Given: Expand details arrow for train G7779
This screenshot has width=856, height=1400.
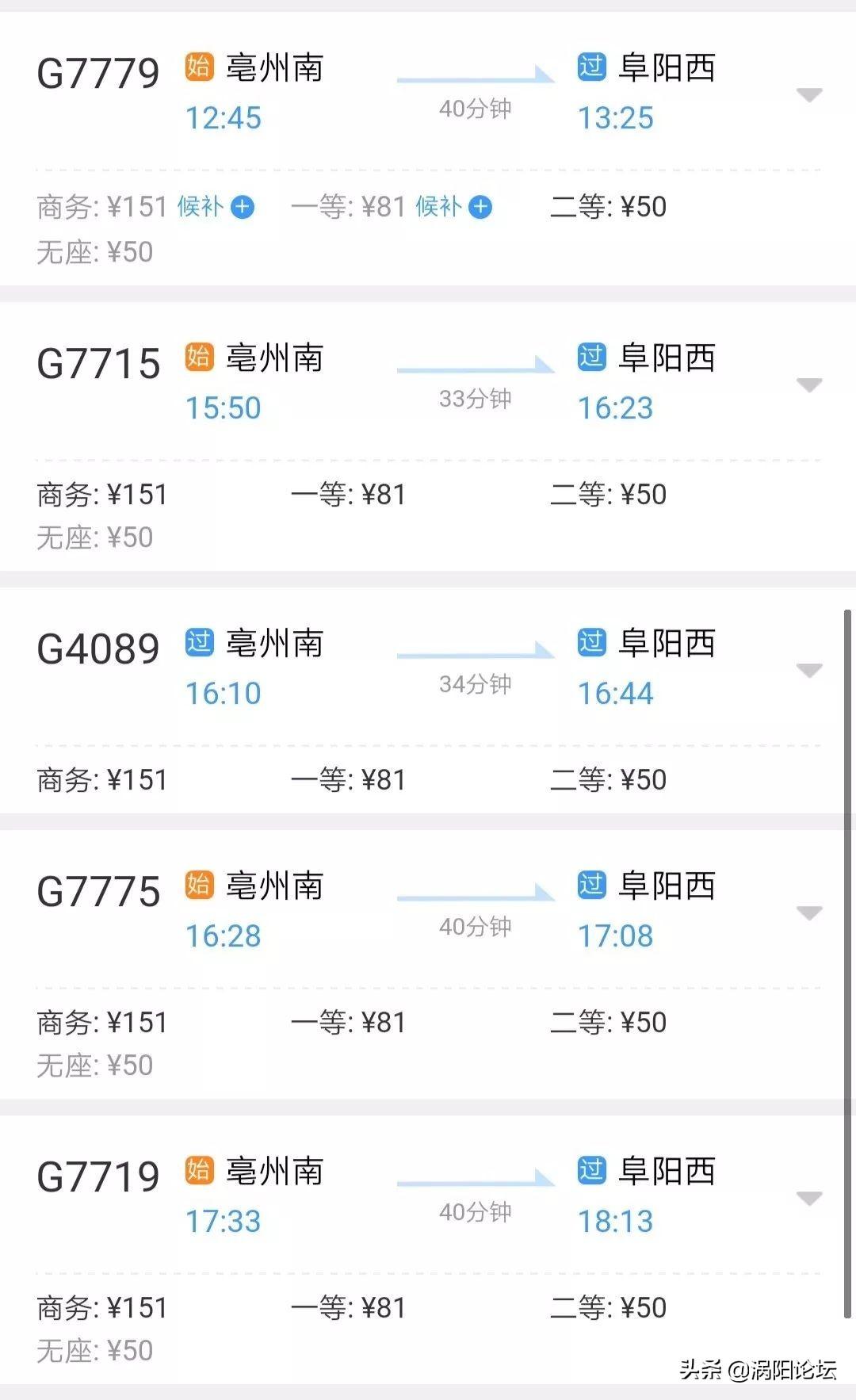Looking at the screenshot, I should coord(808,95).
